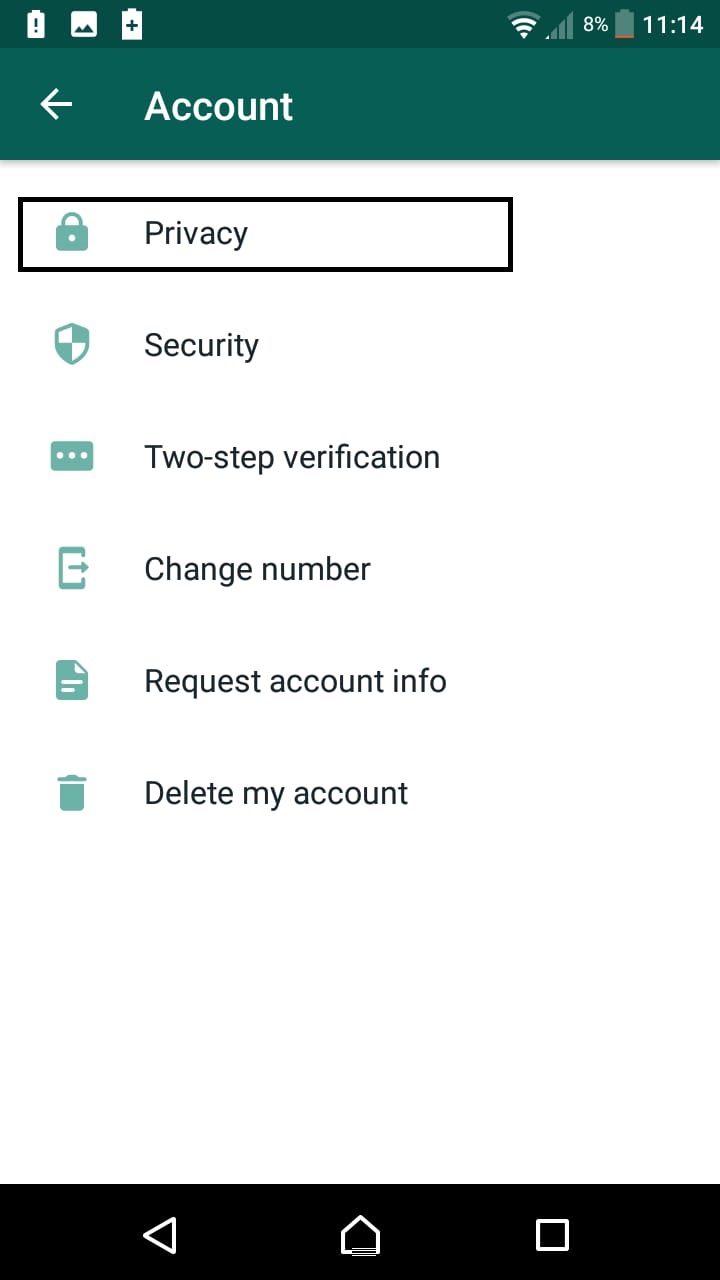
Task: Open Security settings
Action: tap(360, 346)
